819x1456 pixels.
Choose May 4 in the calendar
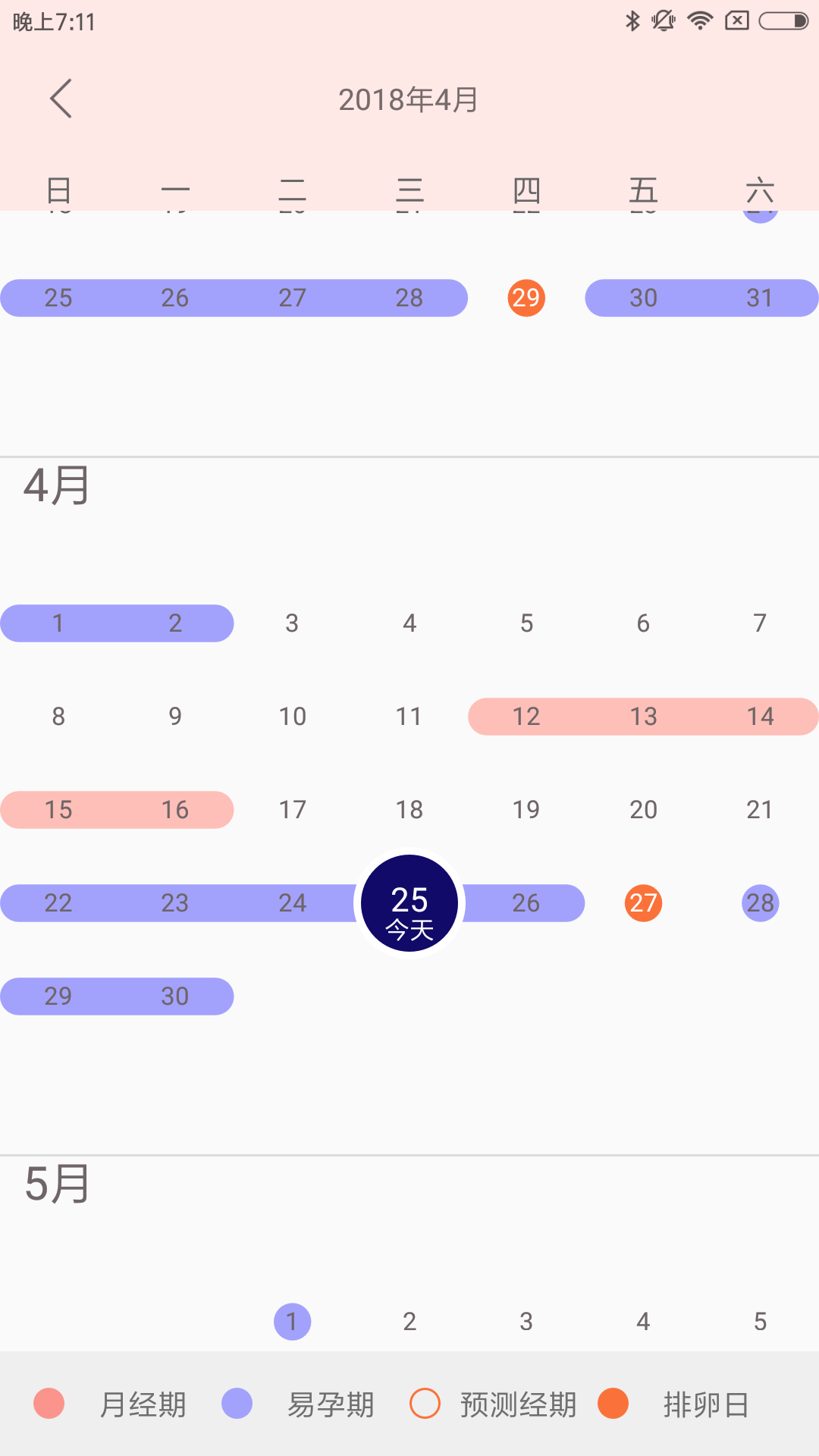click(643, 1322)
